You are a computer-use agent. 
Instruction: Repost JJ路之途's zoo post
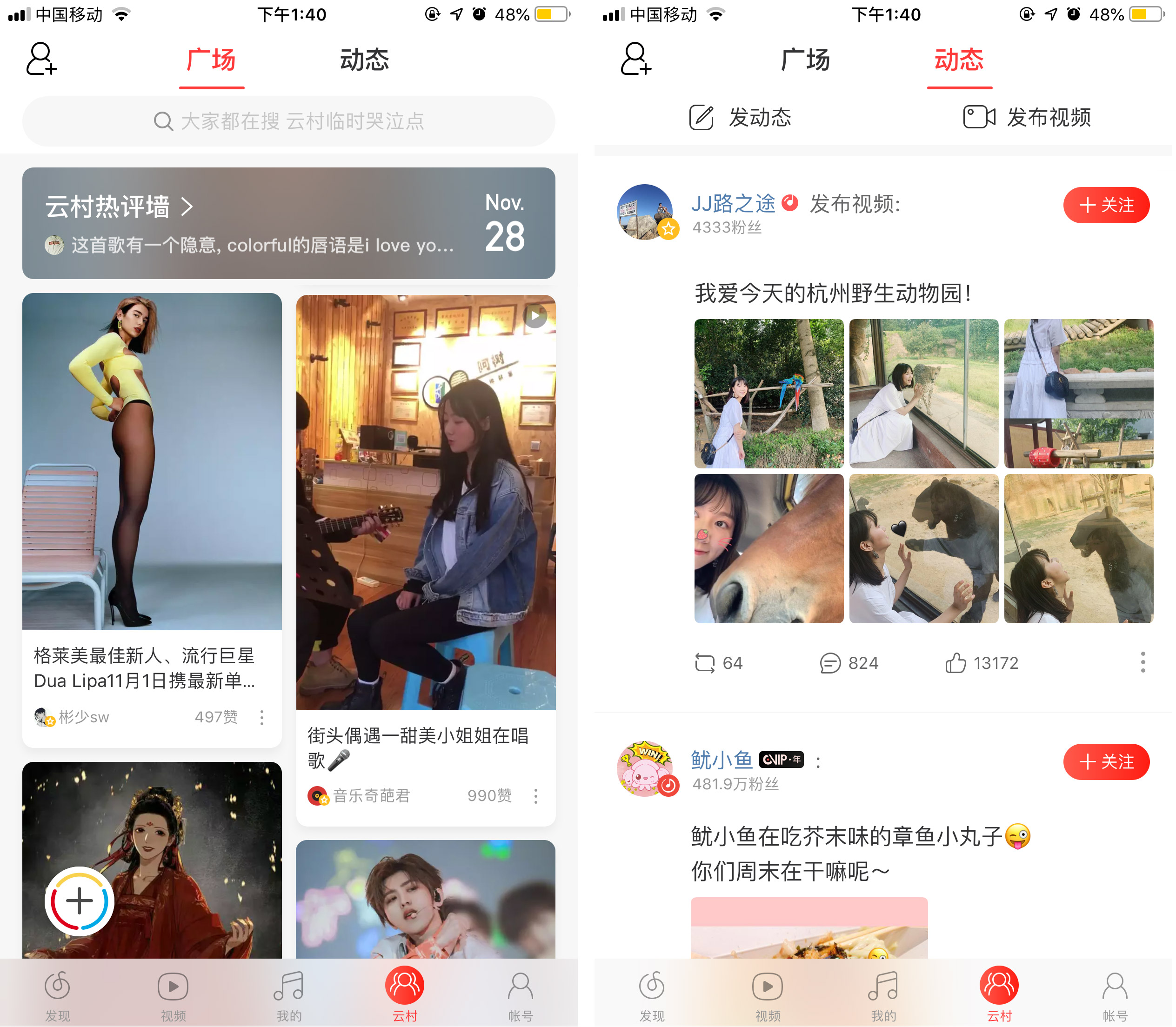pyautogui.click(x=718, y=662)
